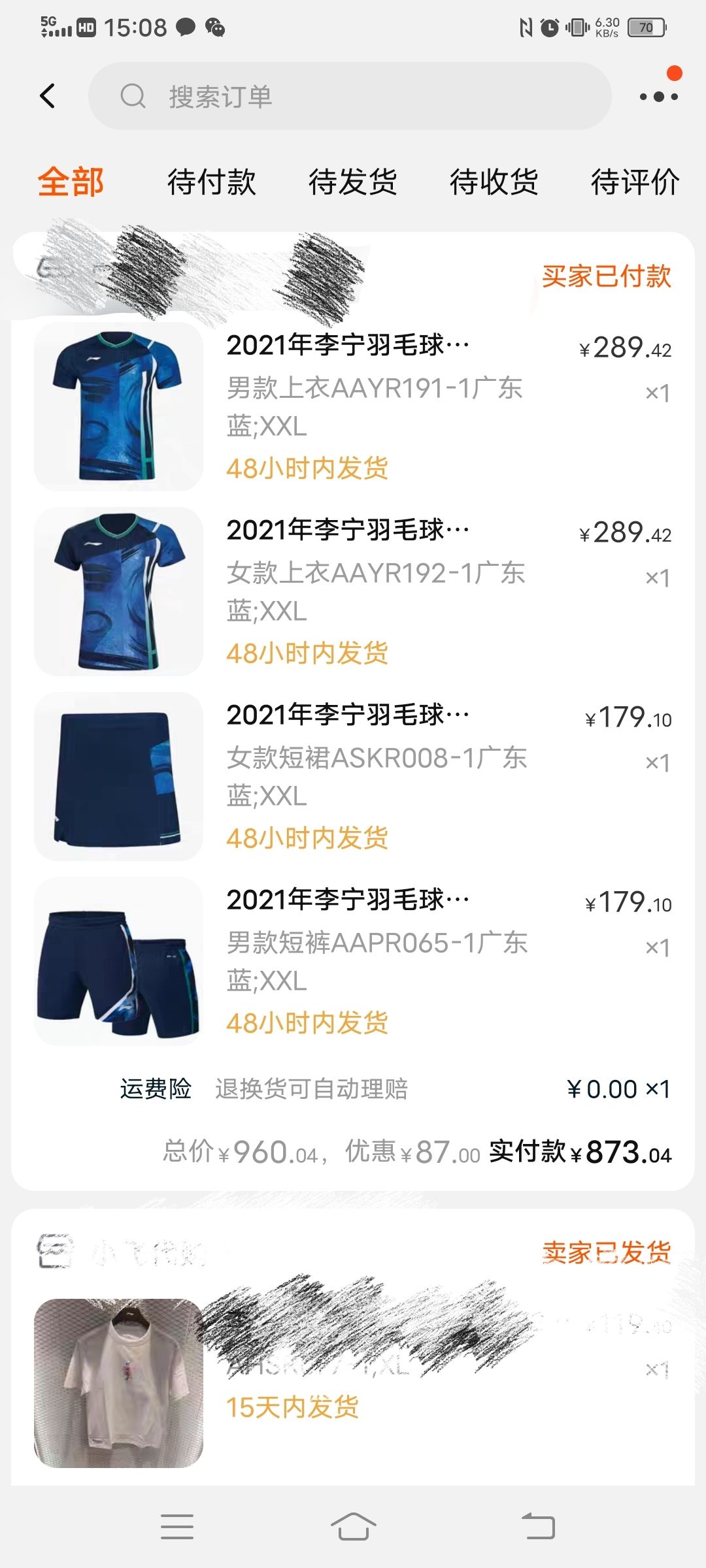Tap the system back button in navigation bar
The image size is (706, 1568).
(538, 1527)
